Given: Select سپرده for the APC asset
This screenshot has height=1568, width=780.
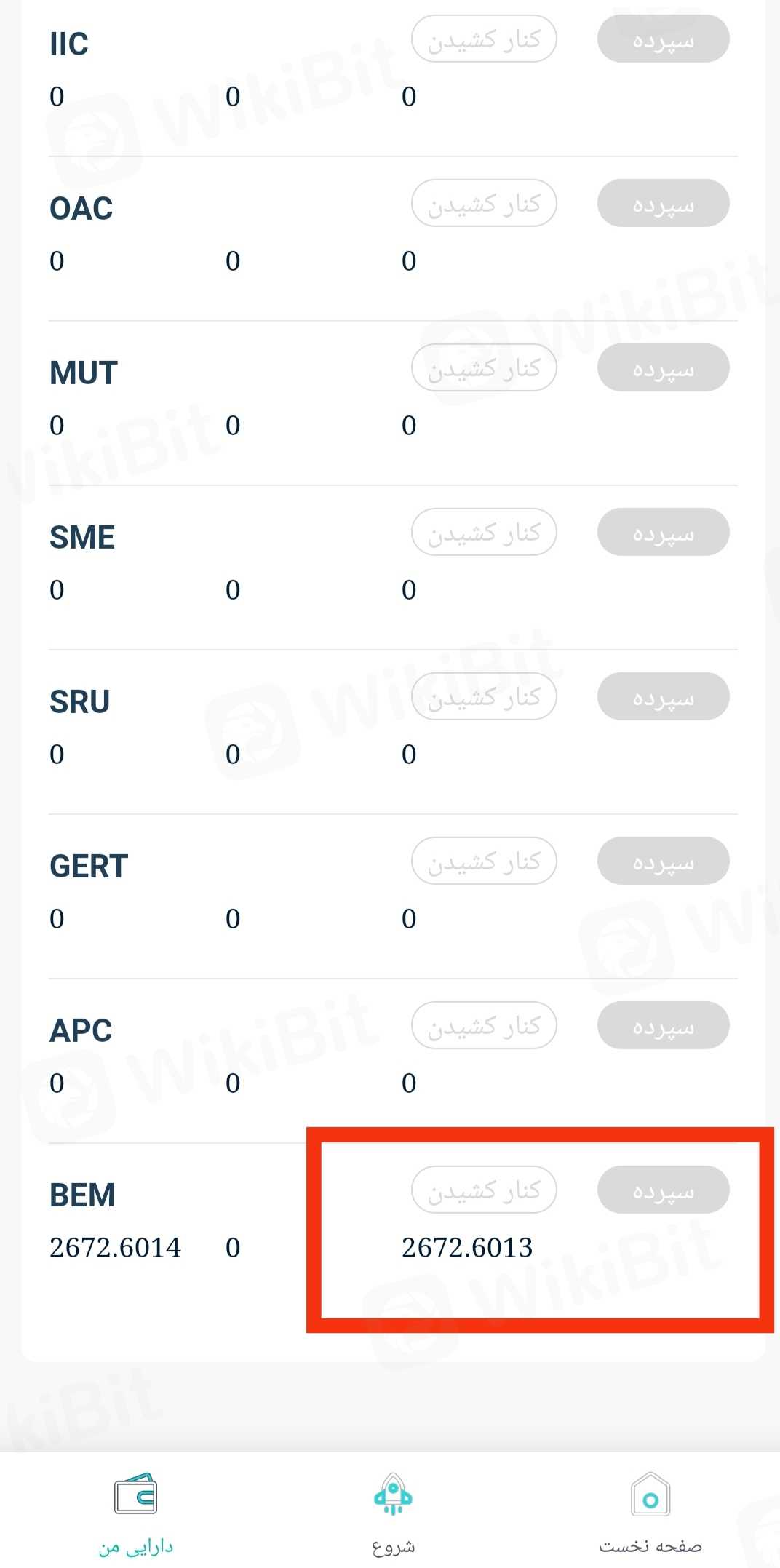Looking at the screenshot, I should [x=663, y=1026].
